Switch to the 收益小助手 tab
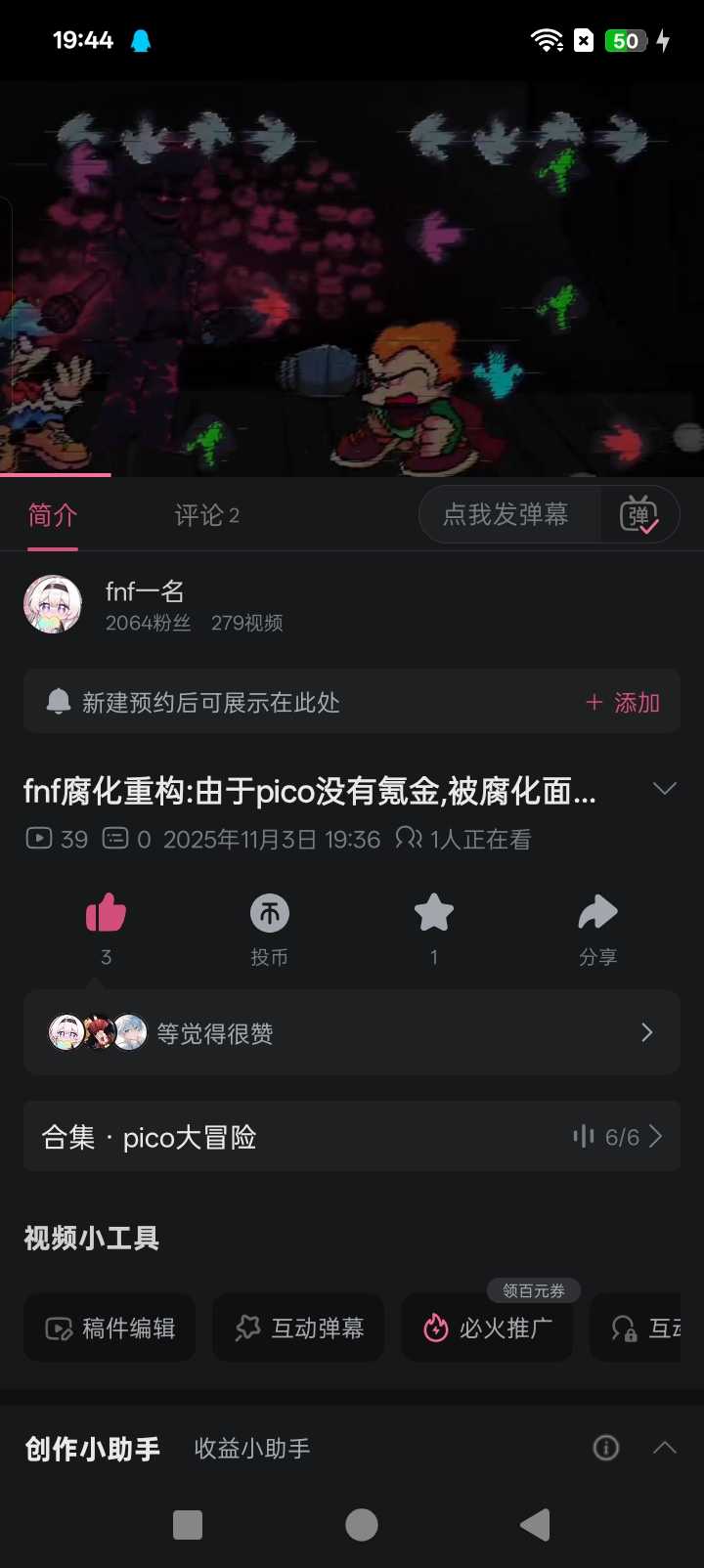The height and width of the screenshot is (1568, 704). (252, 1449)
